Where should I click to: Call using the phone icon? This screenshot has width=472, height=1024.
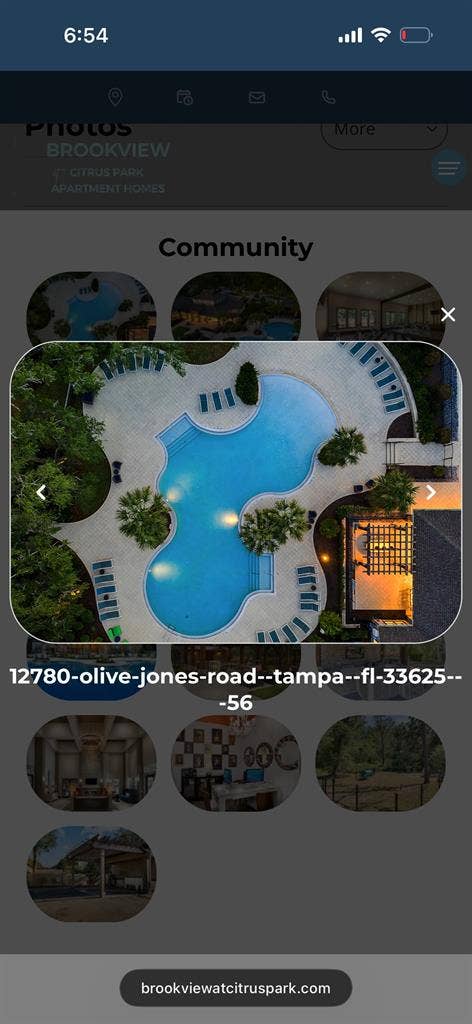tap(328, 97)
